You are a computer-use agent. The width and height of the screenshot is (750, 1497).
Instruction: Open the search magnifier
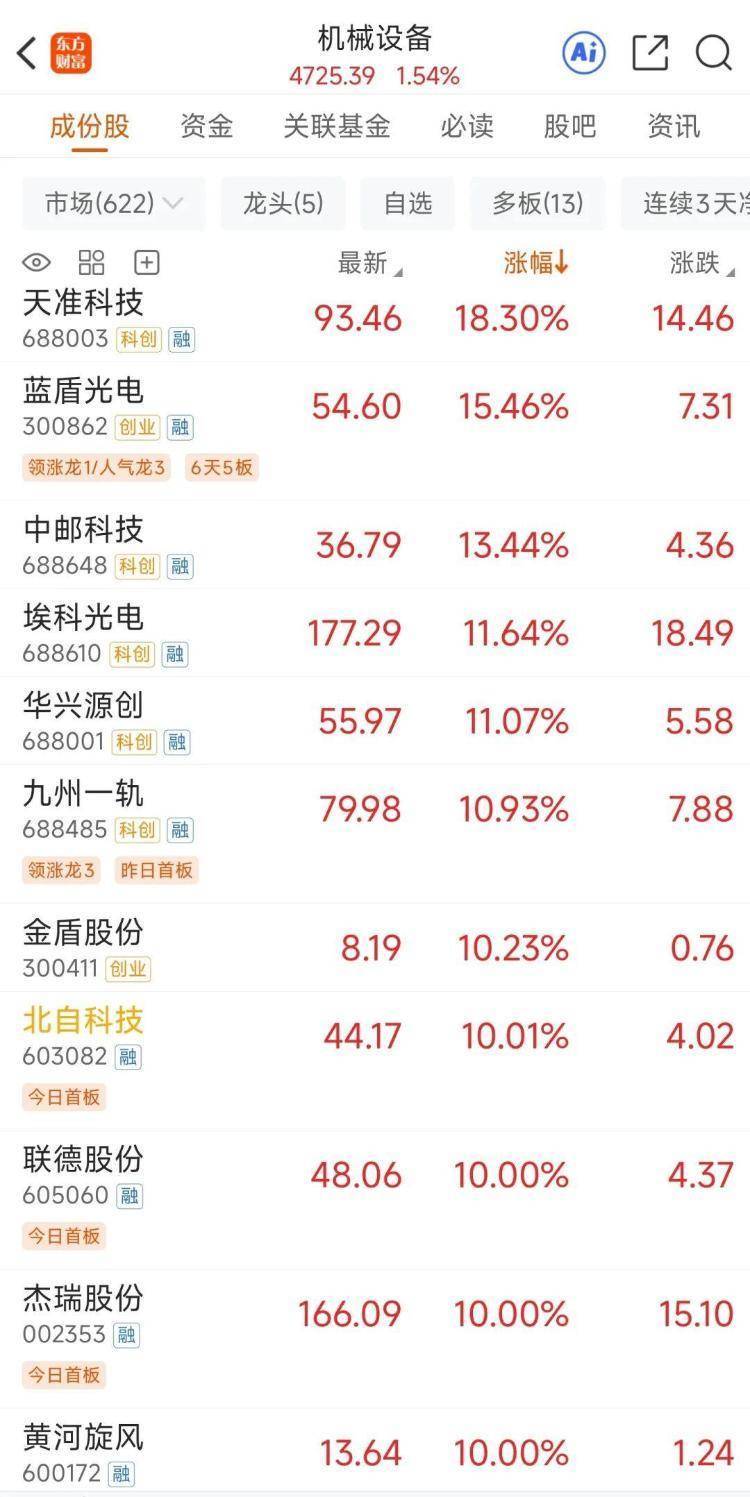coord(714,52)
